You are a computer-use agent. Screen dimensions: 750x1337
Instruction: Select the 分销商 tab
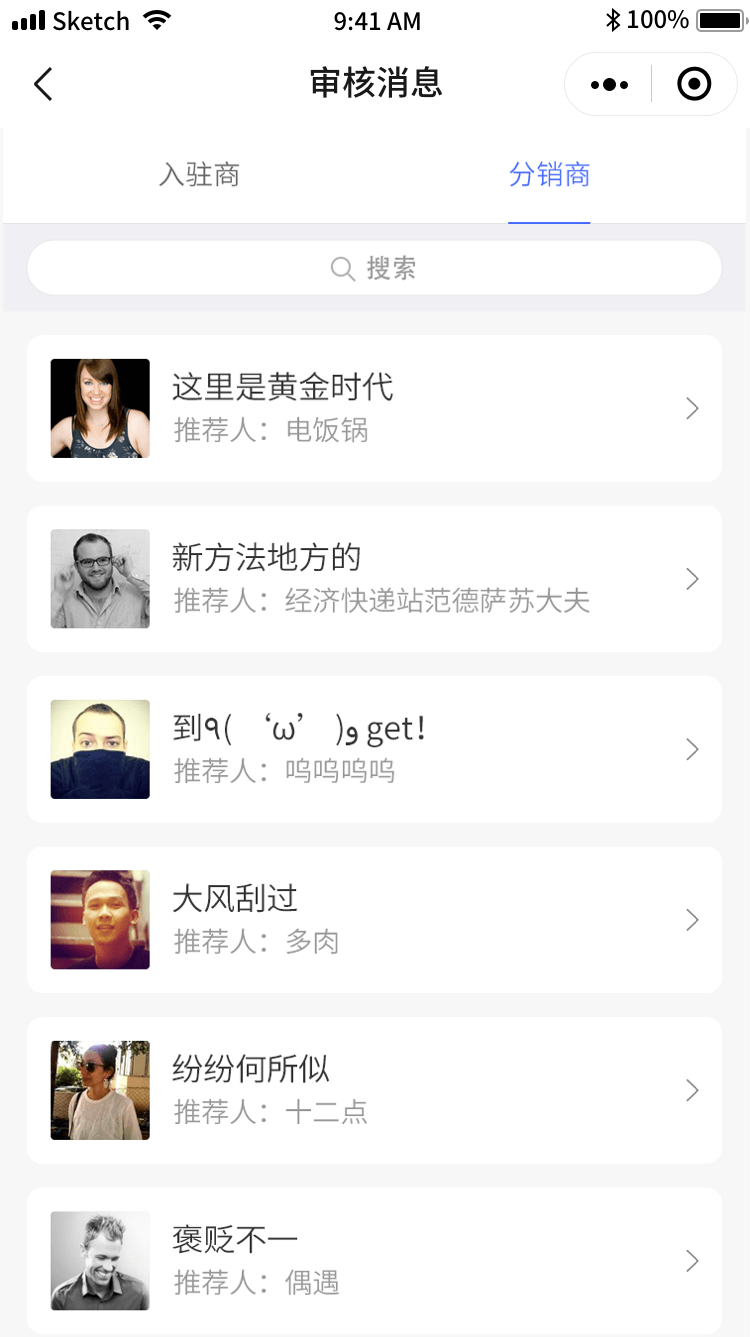[x=549, y=175]
